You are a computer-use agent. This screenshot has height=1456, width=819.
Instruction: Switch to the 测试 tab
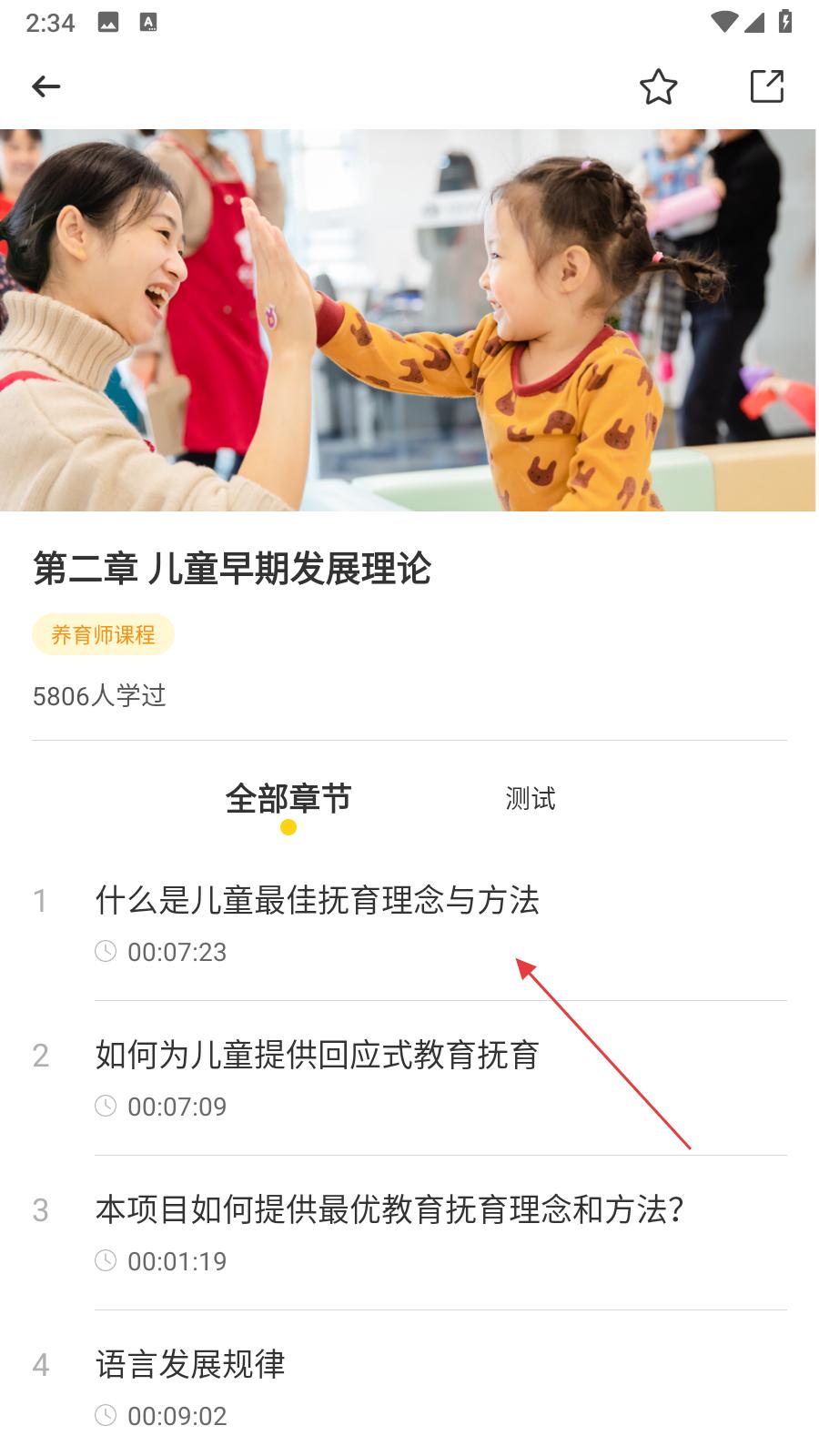(x=530, y=799)
